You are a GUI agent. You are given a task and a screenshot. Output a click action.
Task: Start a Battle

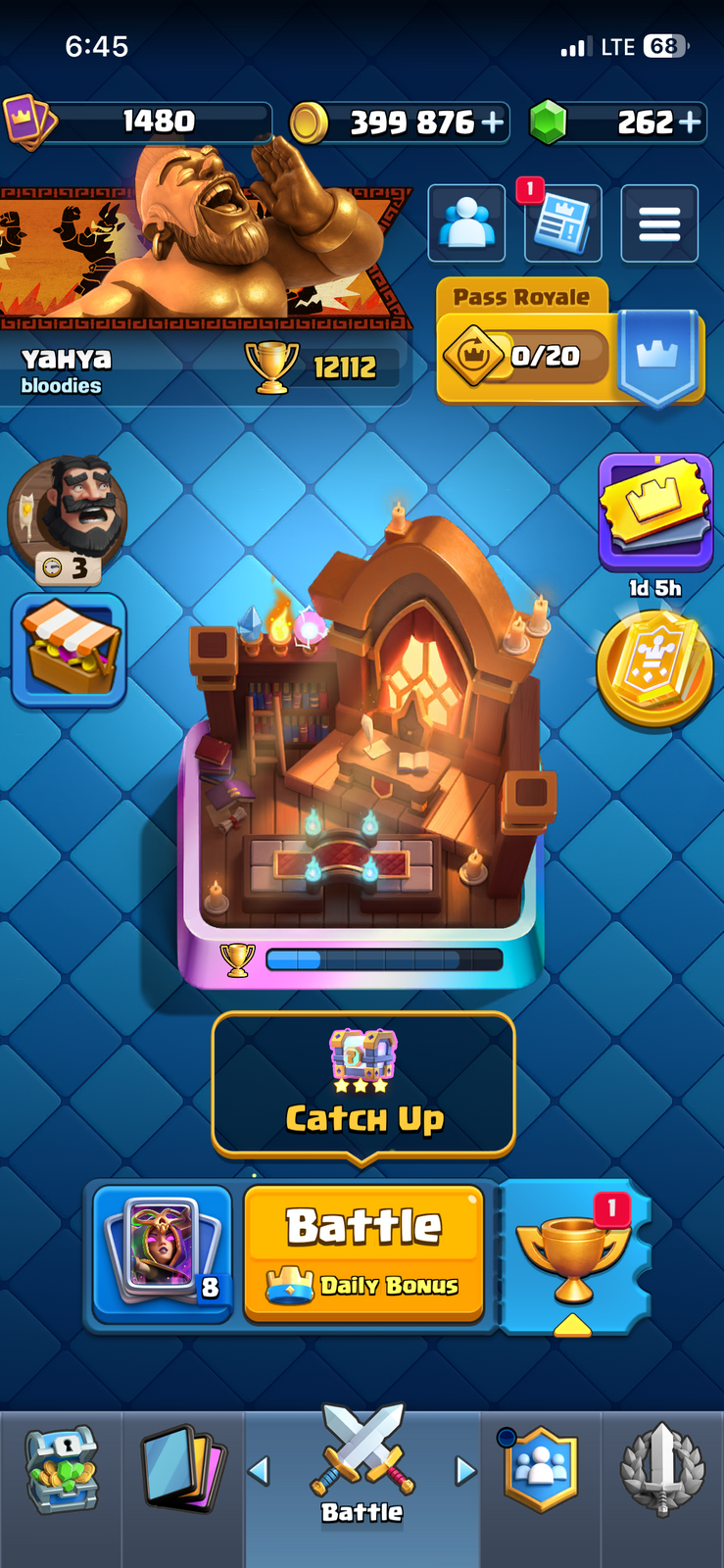pyautogui.click(x=363, y=1254)
